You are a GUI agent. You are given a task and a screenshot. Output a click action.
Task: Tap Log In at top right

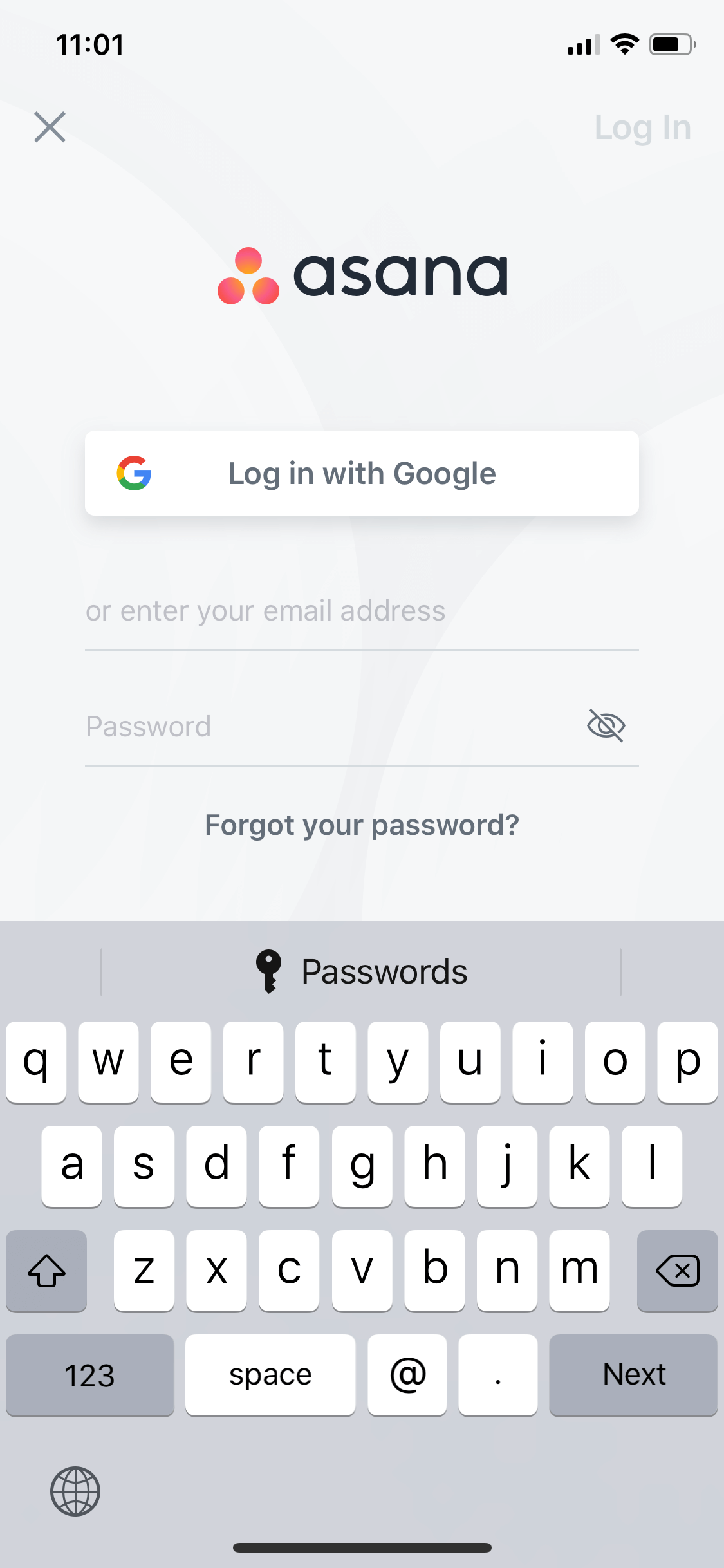tap(642, 128)
